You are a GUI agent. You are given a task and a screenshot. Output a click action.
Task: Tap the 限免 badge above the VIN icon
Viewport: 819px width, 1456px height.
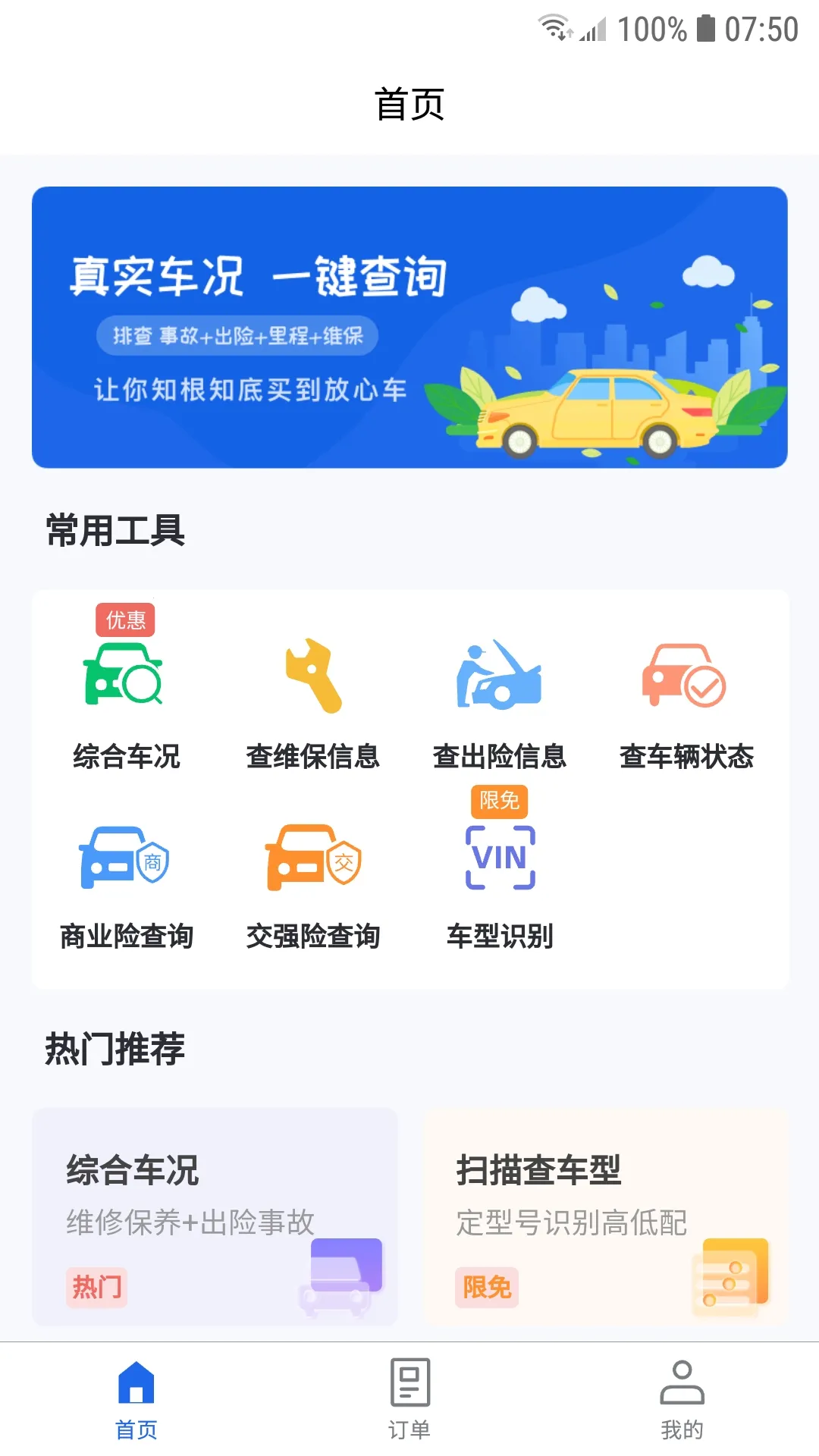[497, 800]
